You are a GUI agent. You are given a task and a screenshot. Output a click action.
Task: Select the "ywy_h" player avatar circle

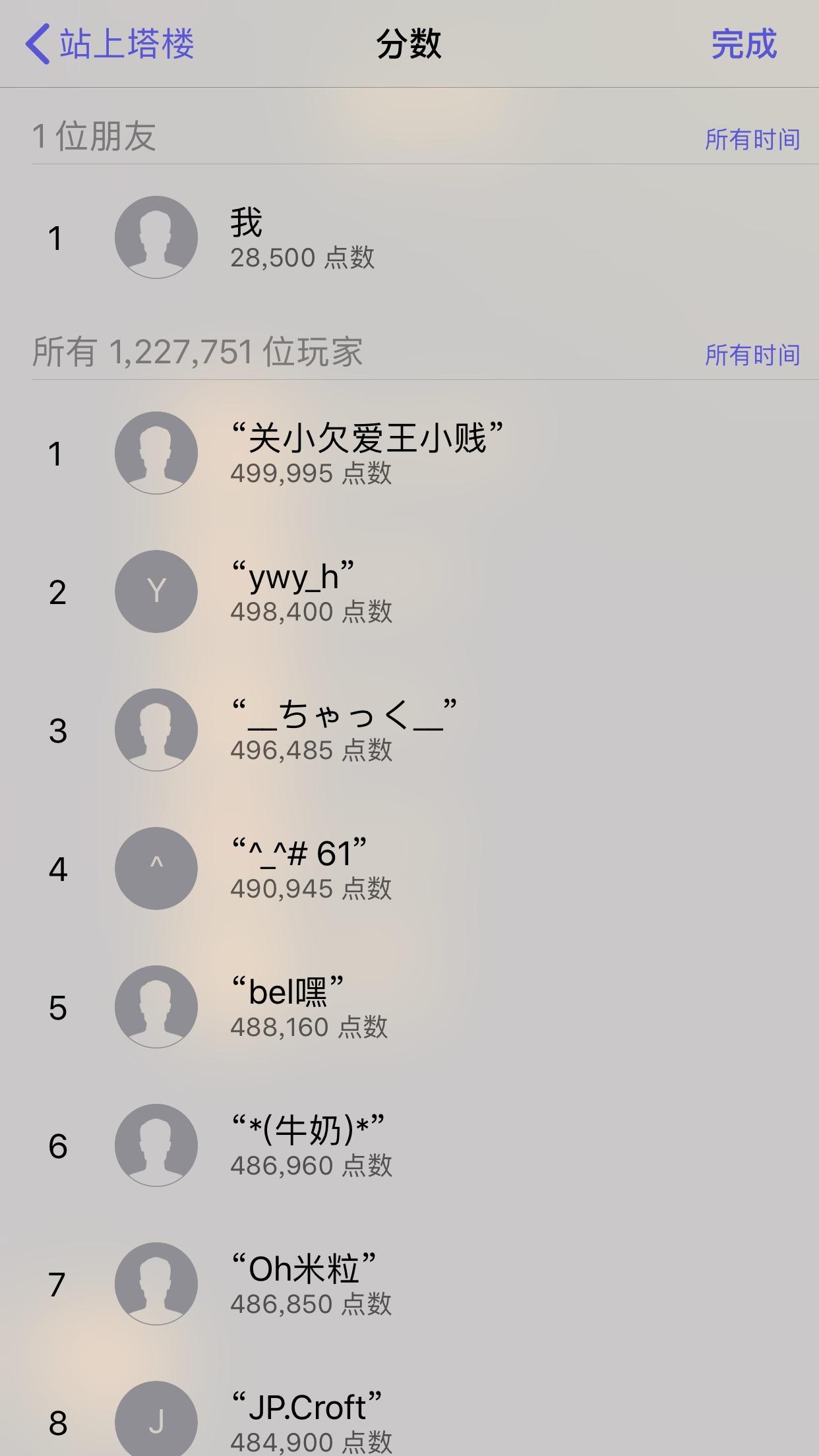click(x=156, y=591)
